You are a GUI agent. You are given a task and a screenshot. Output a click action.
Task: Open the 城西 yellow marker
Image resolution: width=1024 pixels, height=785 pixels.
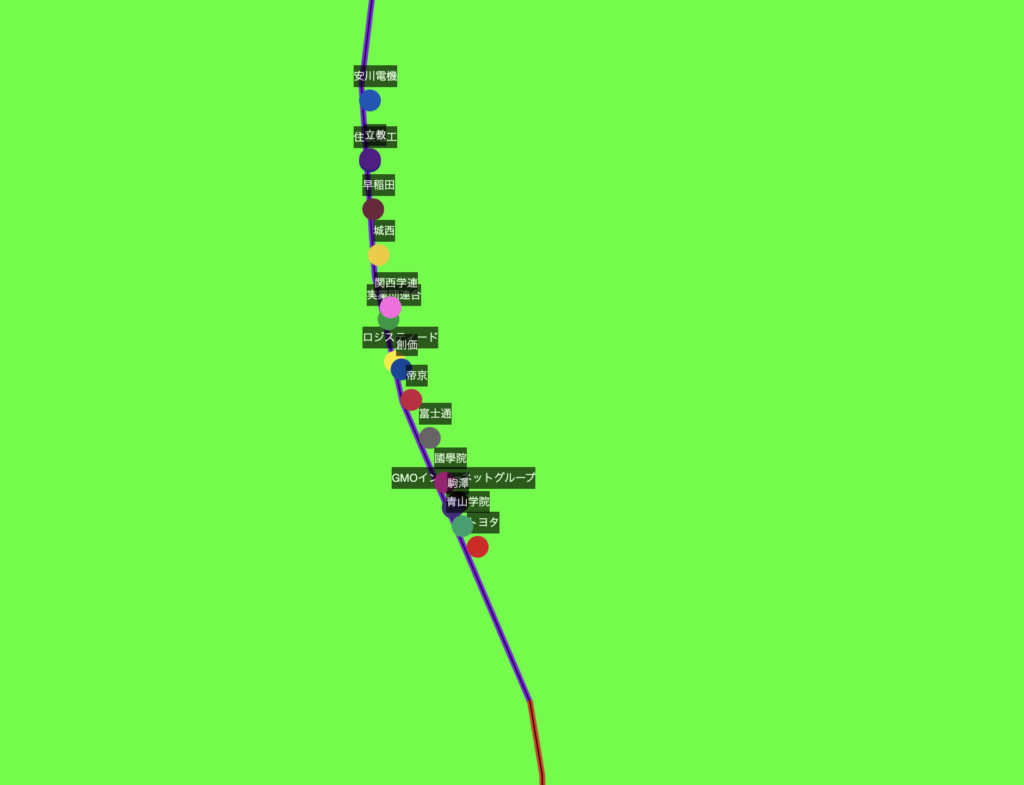378,255
